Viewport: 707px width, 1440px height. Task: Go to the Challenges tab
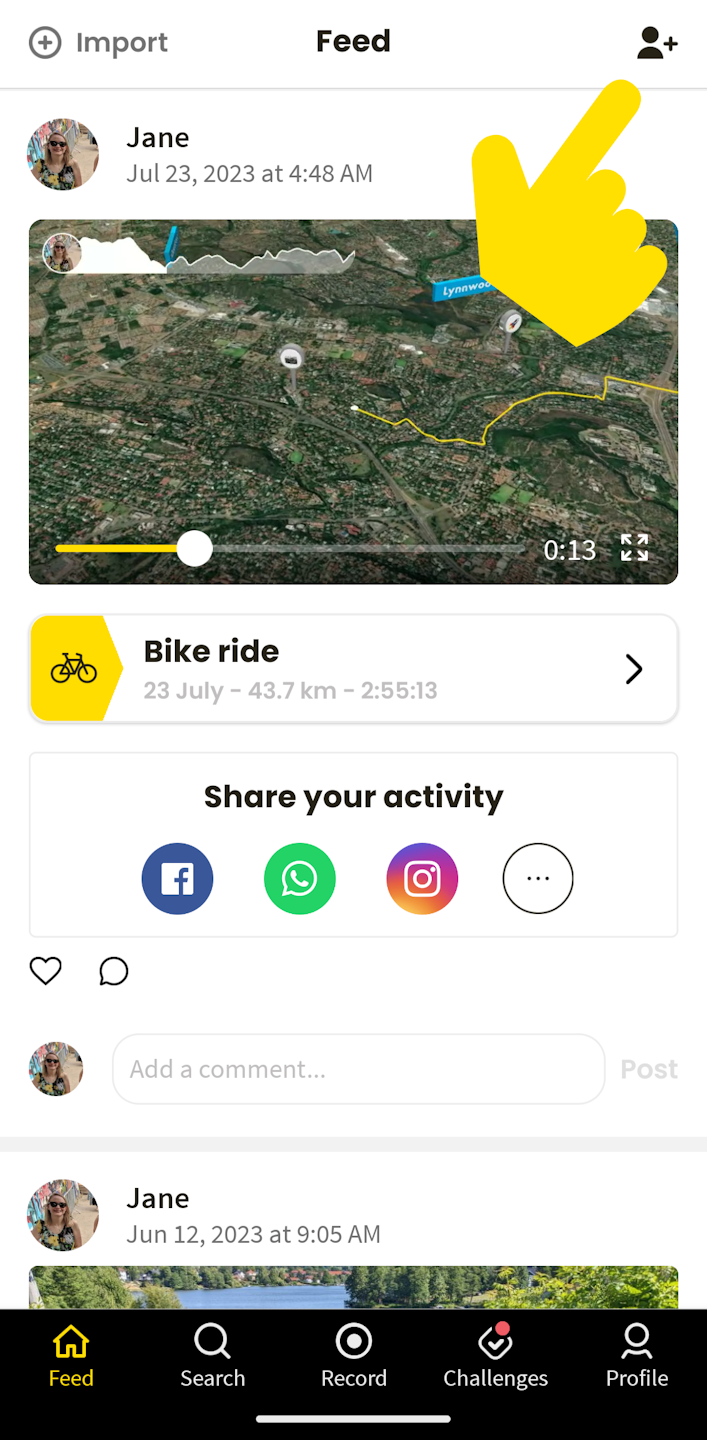click(x=495, y=1355)
